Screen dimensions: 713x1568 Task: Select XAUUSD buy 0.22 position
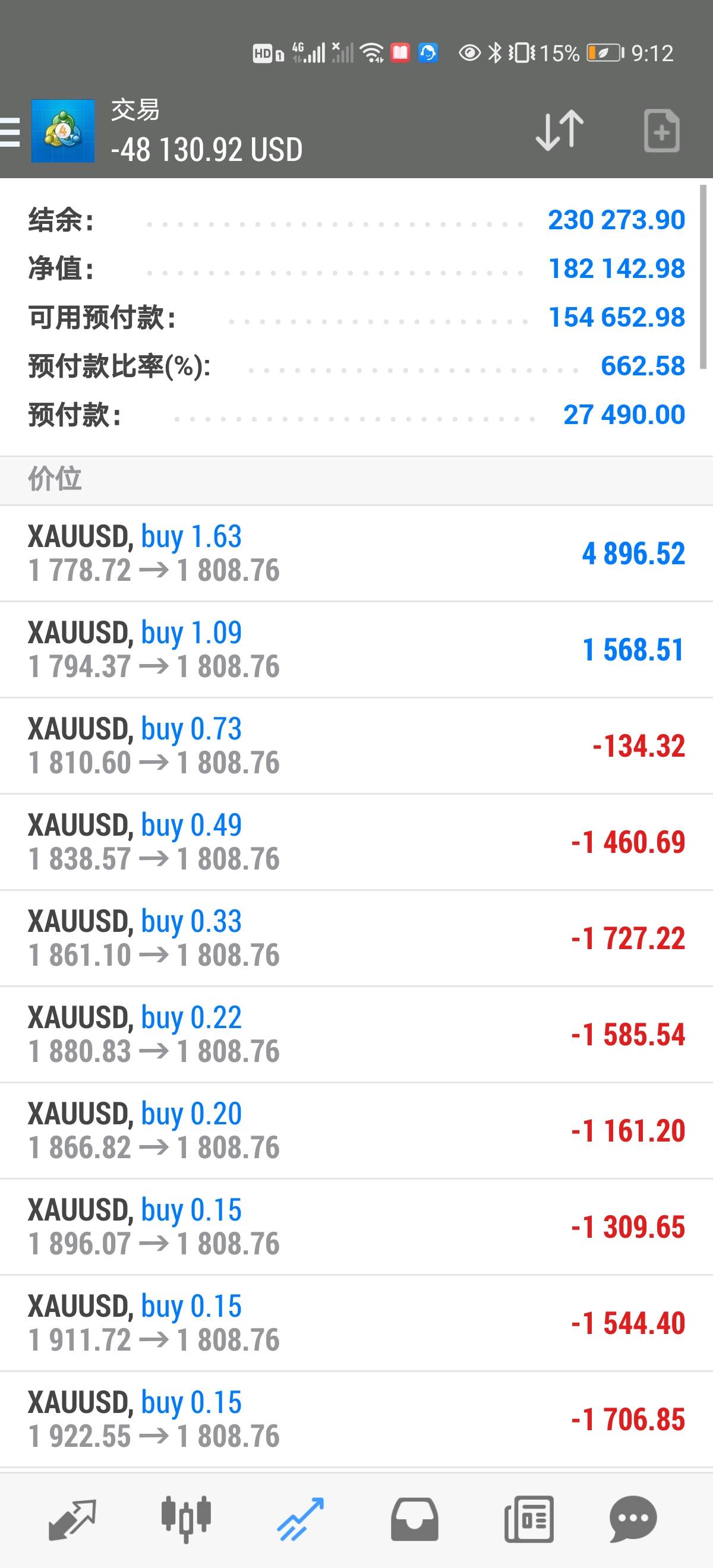click(x=356, y=1034)
